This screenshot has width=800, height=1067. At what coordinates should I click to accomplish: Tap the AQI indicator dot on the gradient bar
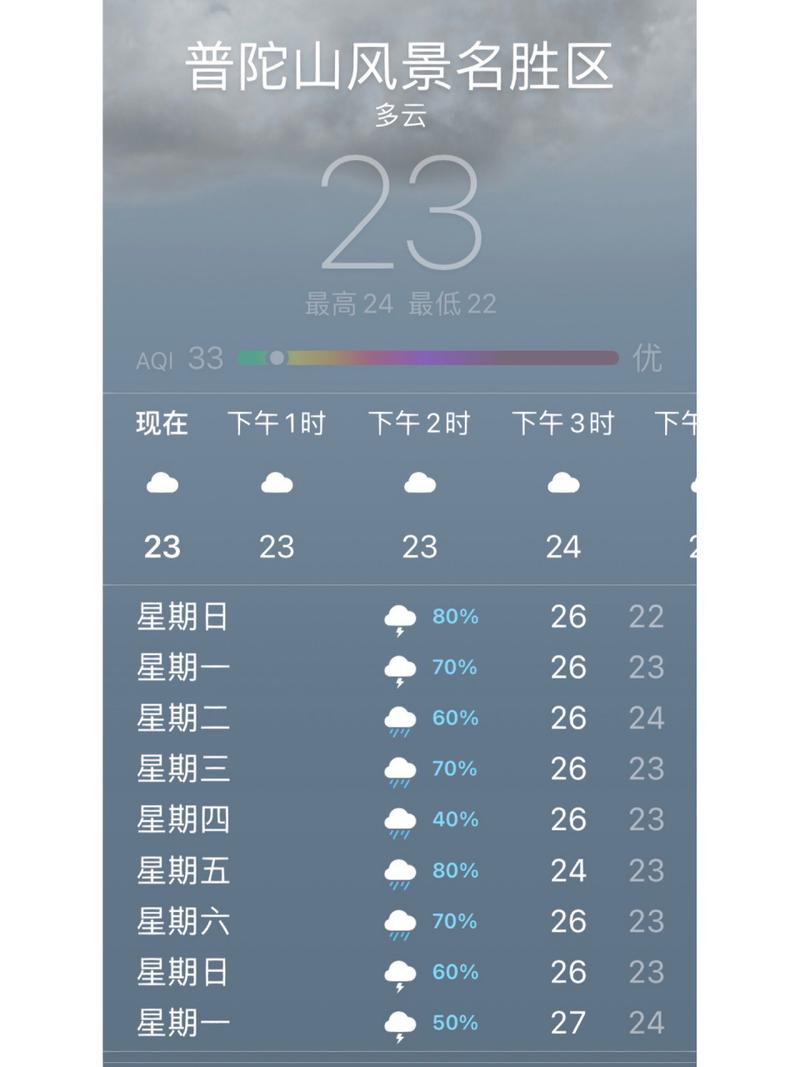tap(277, 355)
